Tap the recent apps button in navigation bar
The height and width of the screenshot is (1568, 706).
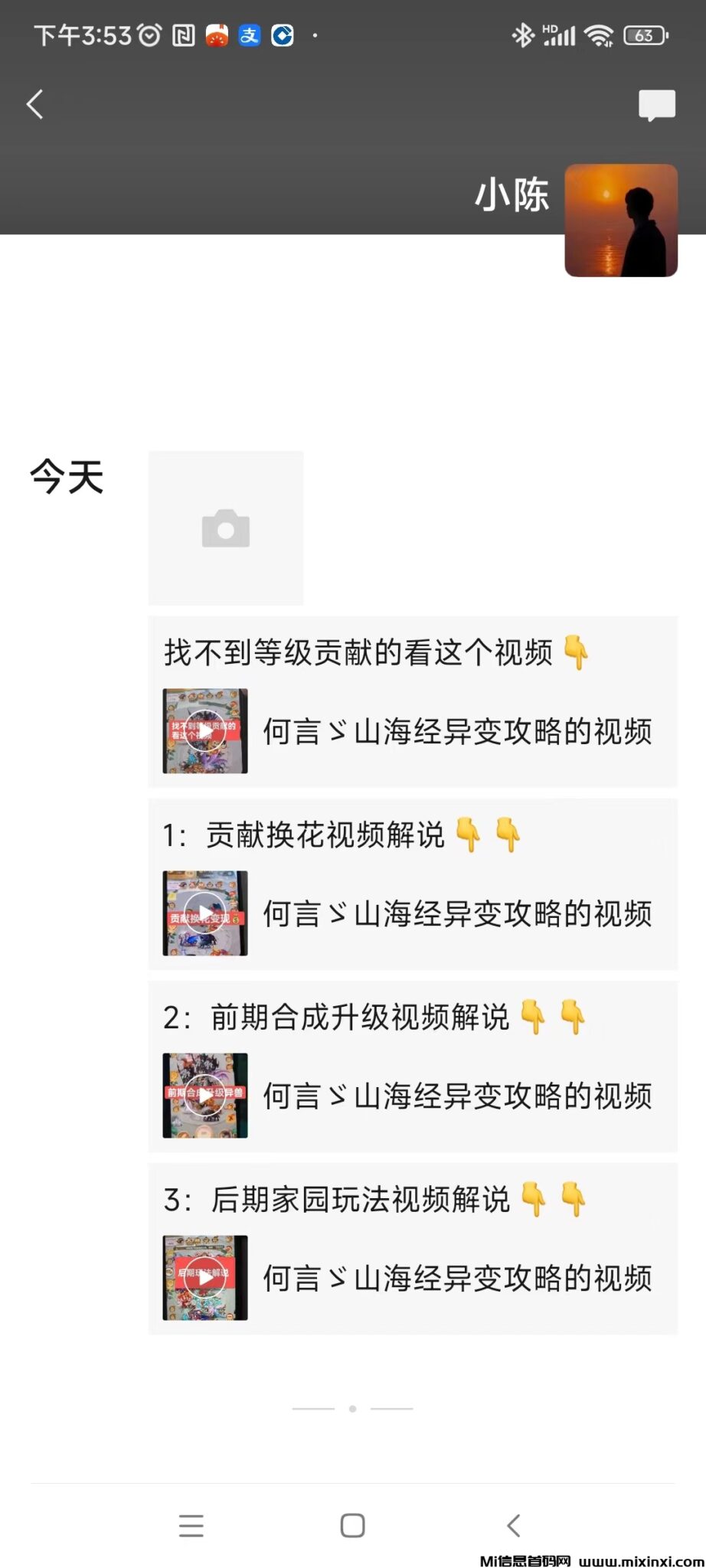[x=191, y=1526]
